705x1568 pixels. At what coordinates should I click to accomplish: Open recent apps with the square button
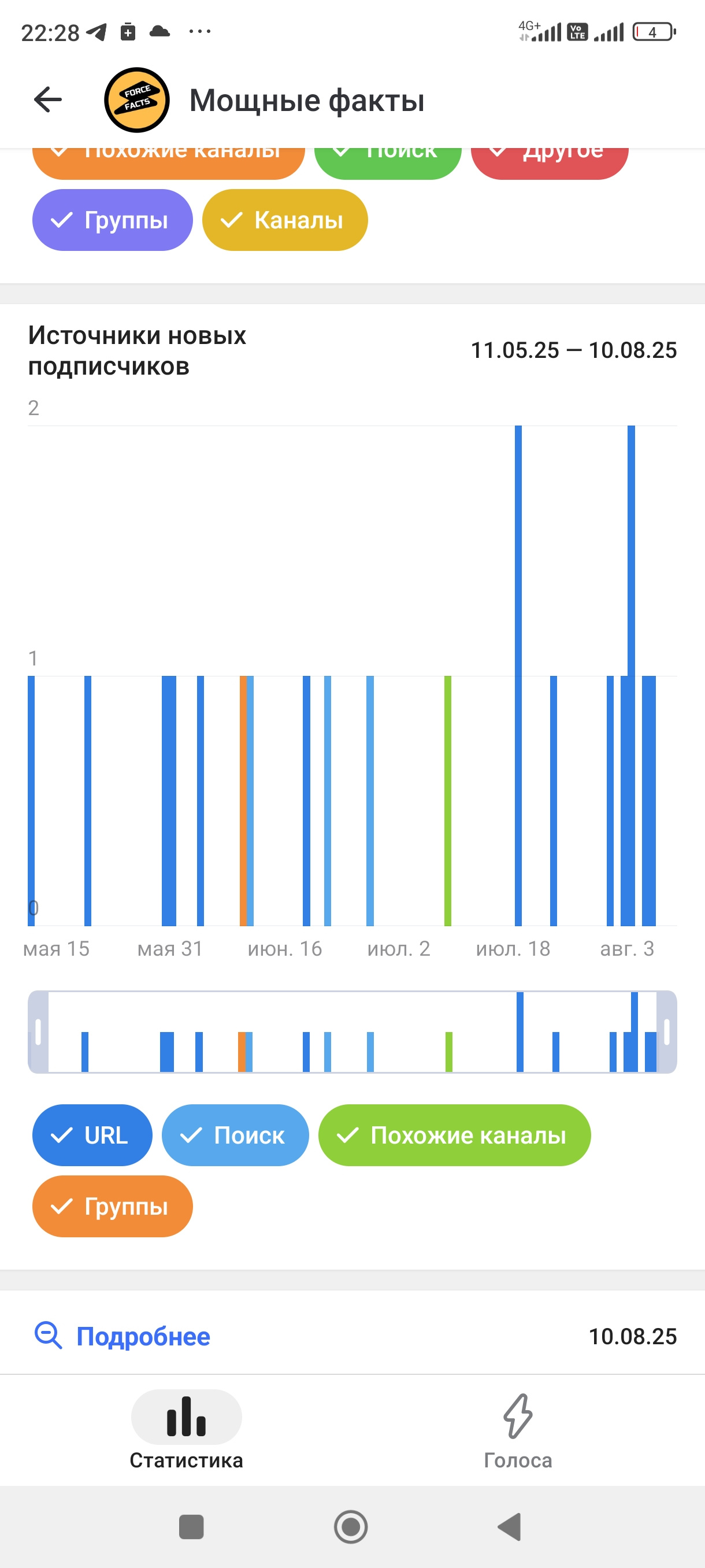click(191, 1526)
